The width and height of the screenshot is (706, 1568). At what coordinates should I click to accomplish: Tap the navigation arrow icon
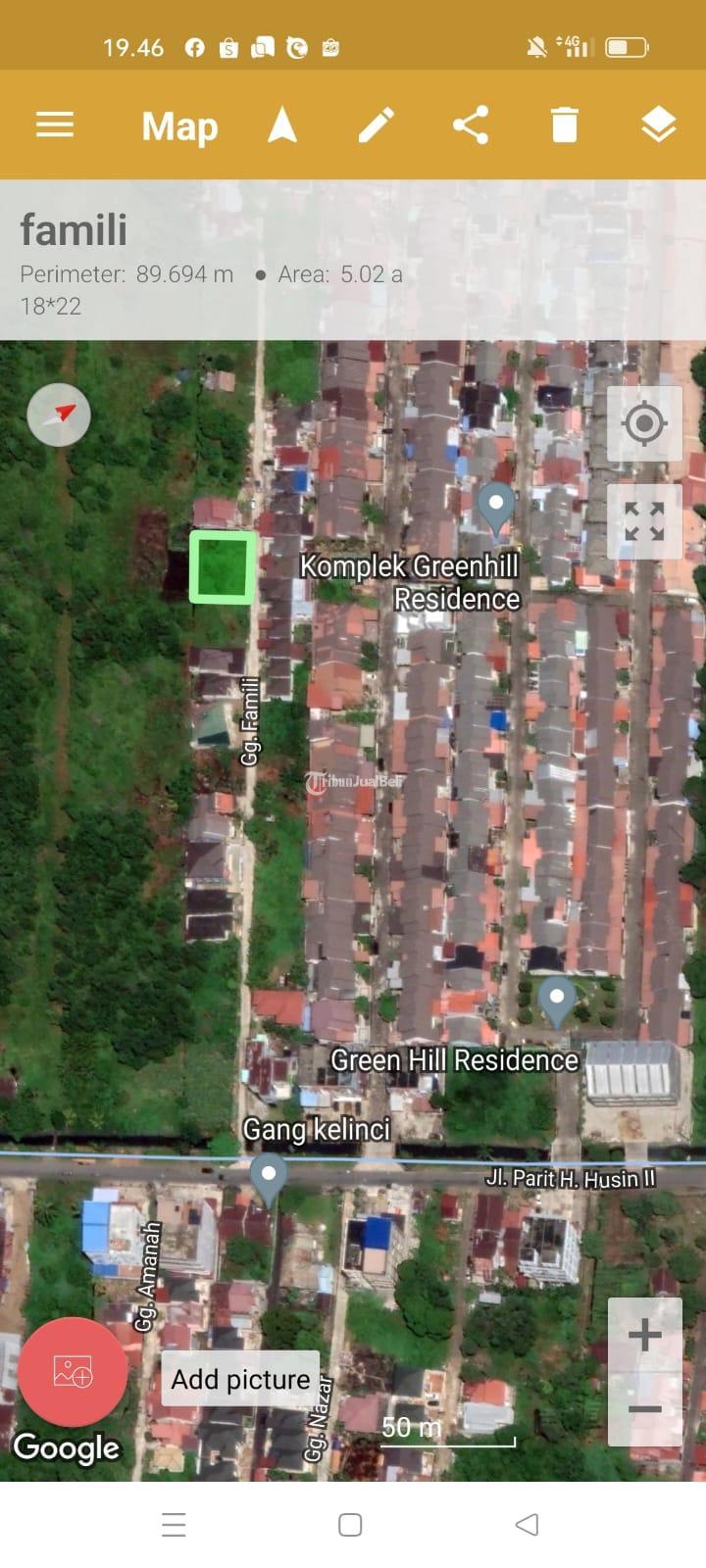pos(282,125)
